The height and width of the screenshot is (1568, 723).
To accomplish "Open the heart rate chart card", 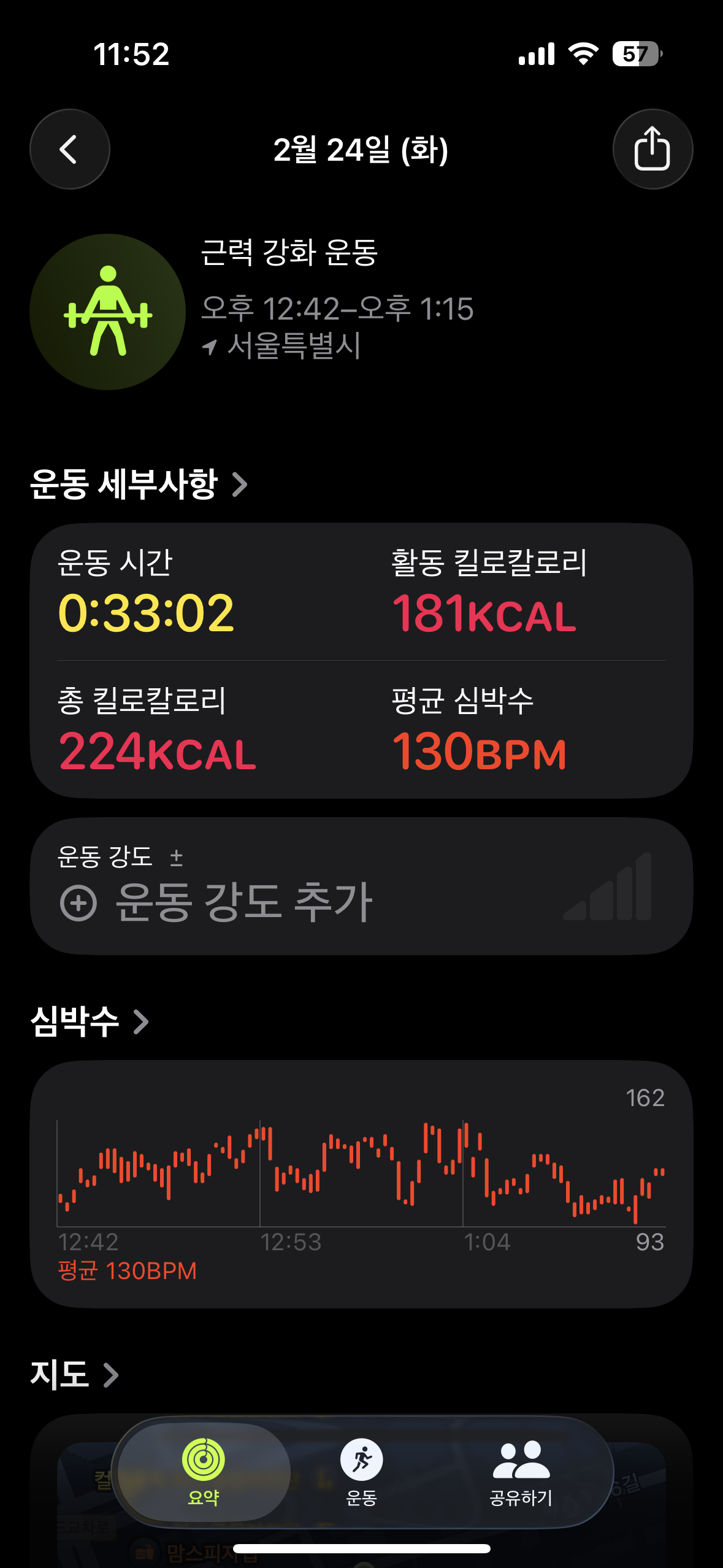I will pos(361,1184).
